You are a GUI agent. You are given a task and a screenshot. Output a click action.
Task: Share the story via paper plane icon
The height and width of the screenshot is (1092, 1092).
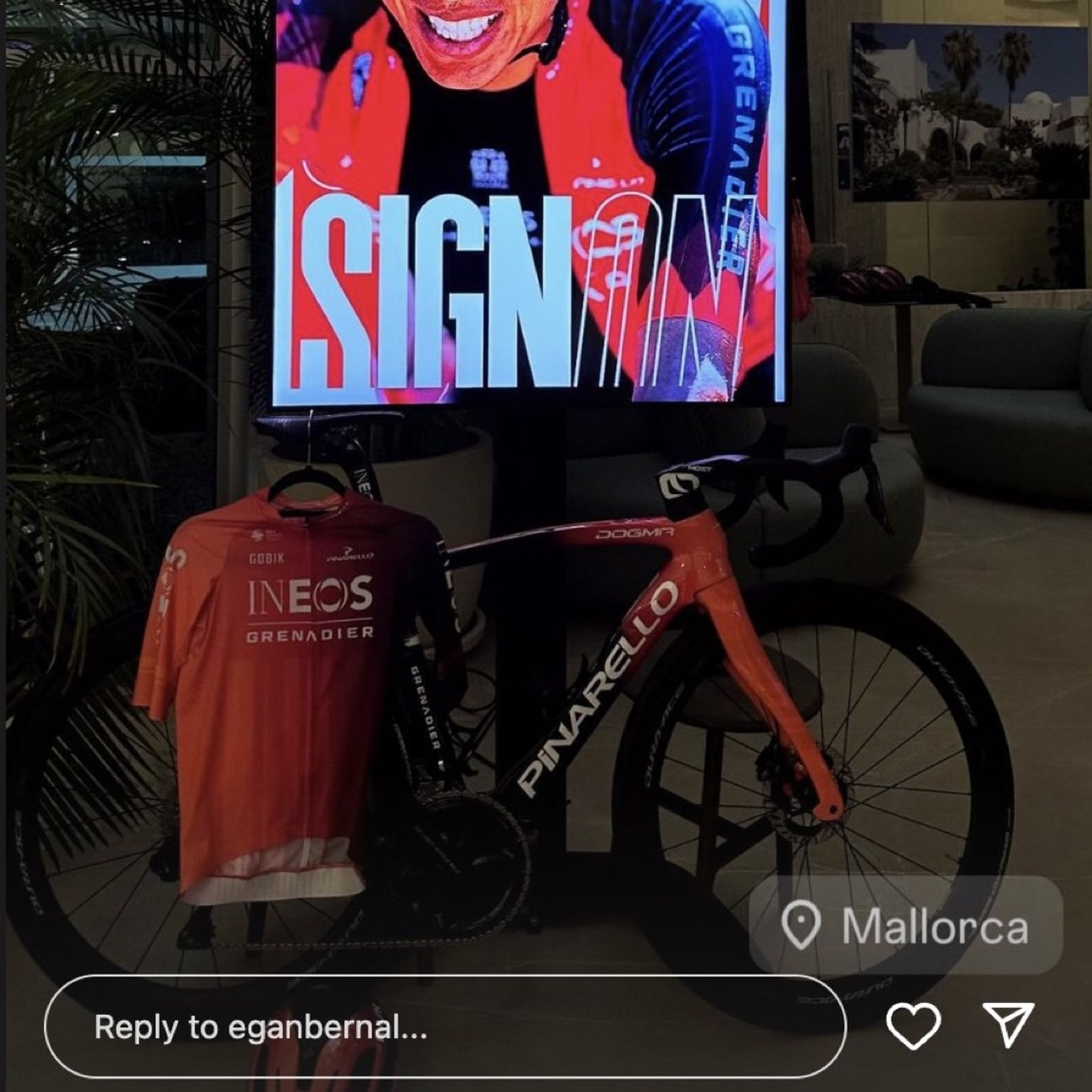pyautogui.click(x=1008, y=1024)
